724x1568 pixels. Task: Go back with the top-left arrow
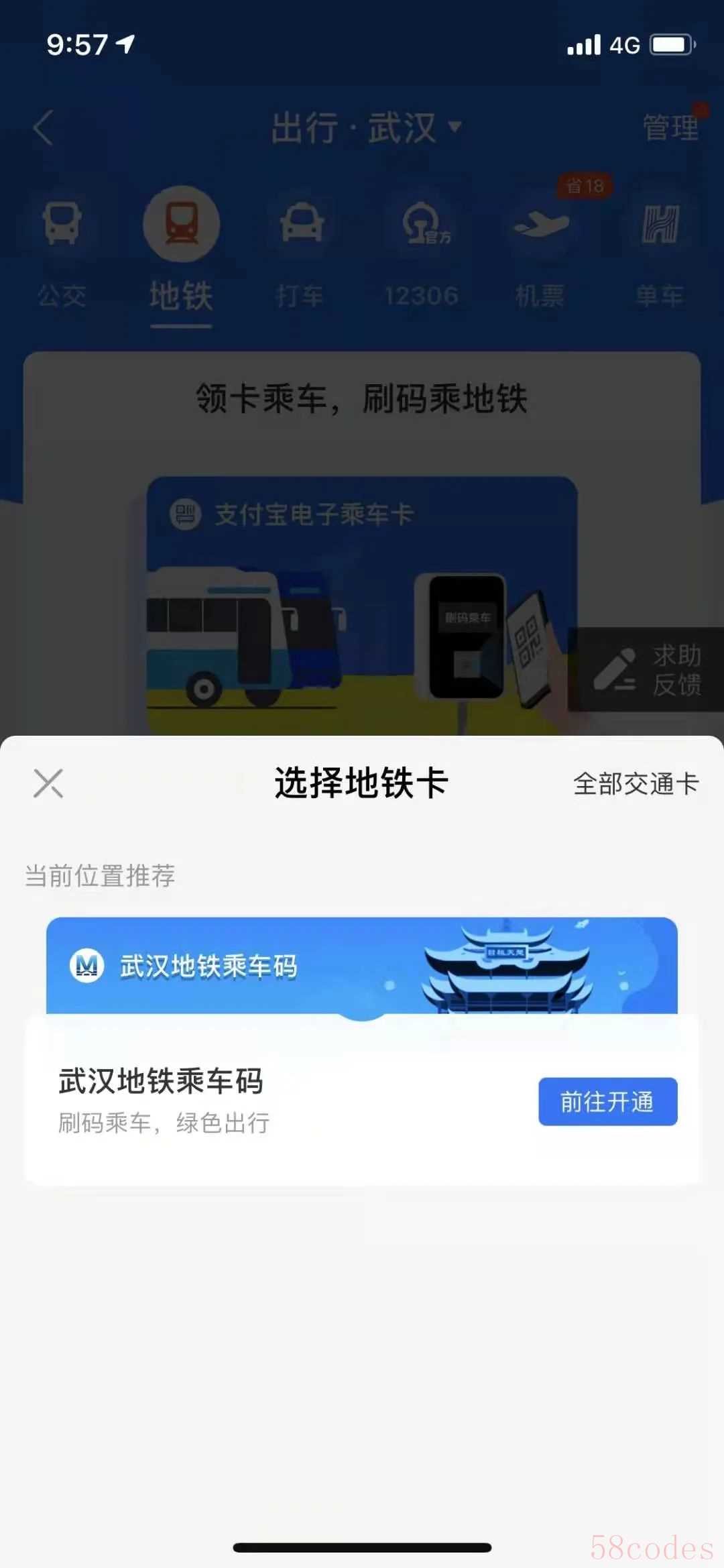click(x=43, y=127)
